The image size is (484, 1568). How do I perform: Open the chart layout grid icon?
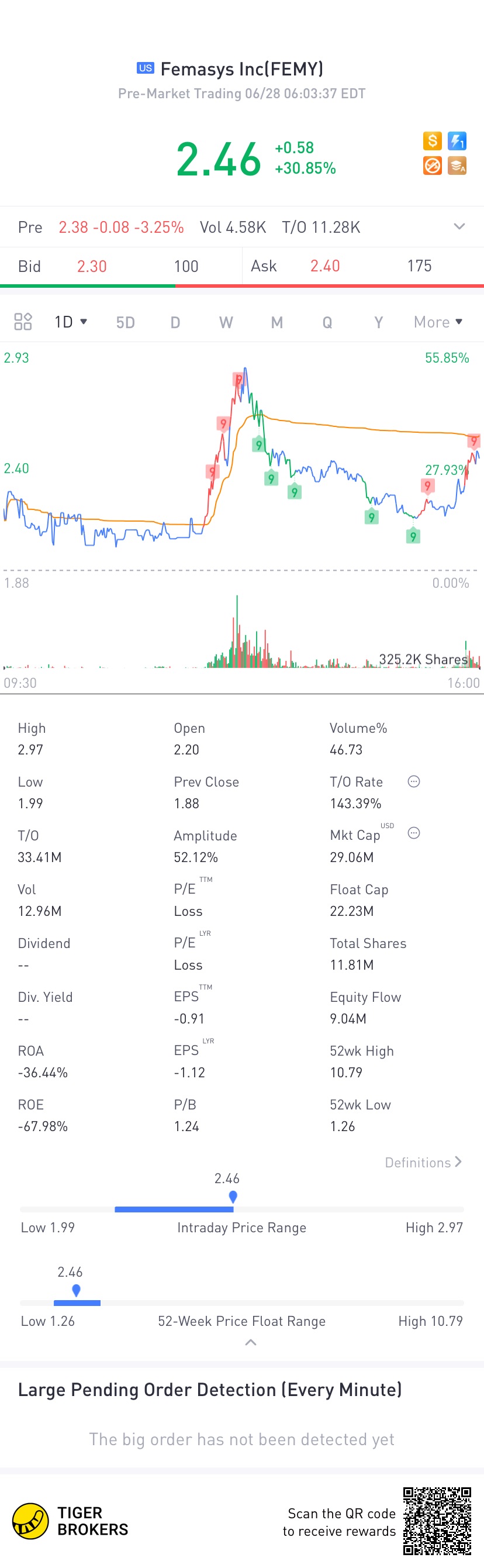pyautogui.click(x=23, y=322)
